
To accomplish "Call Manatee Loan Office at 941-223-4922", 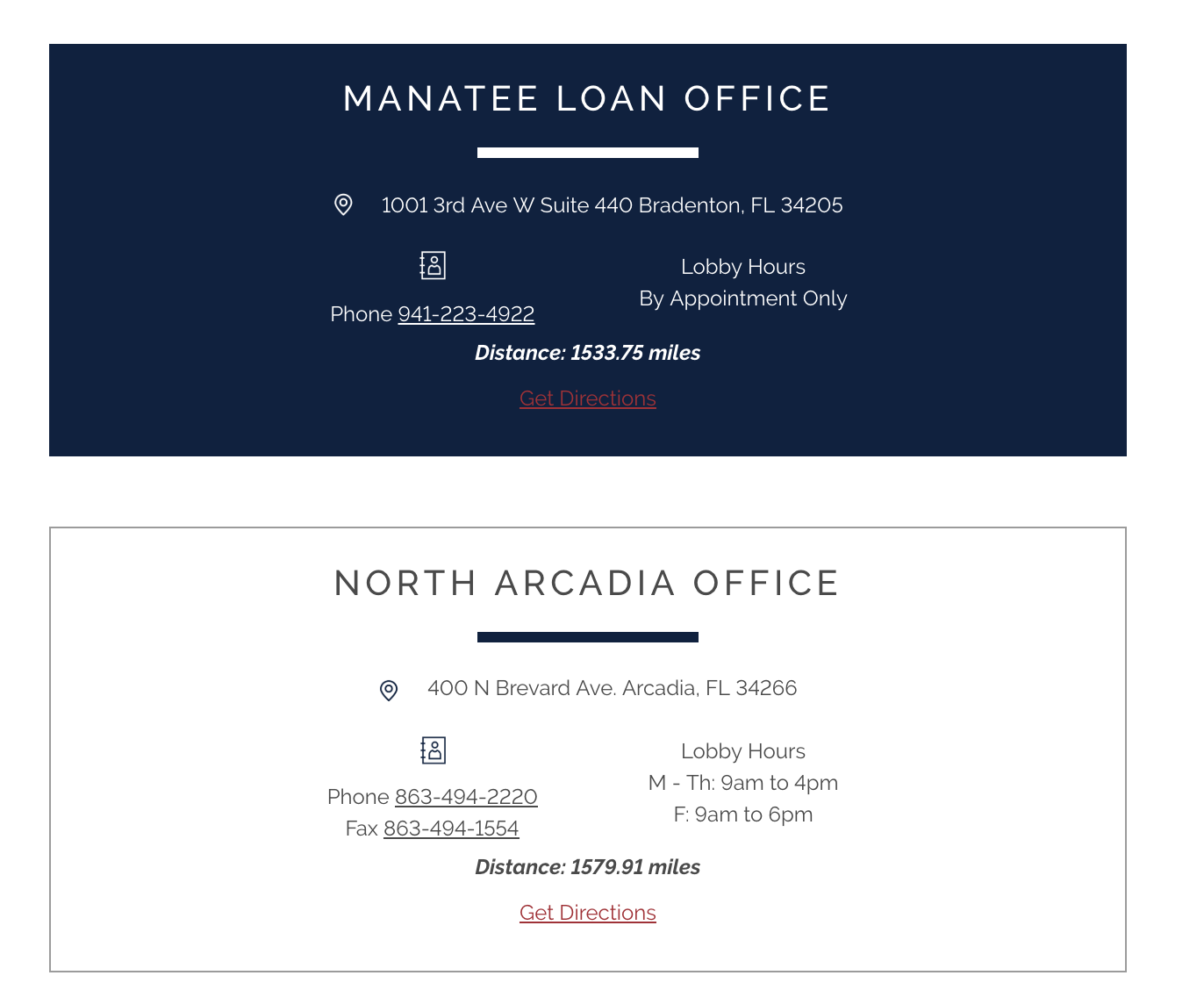I will coord(466,314).
